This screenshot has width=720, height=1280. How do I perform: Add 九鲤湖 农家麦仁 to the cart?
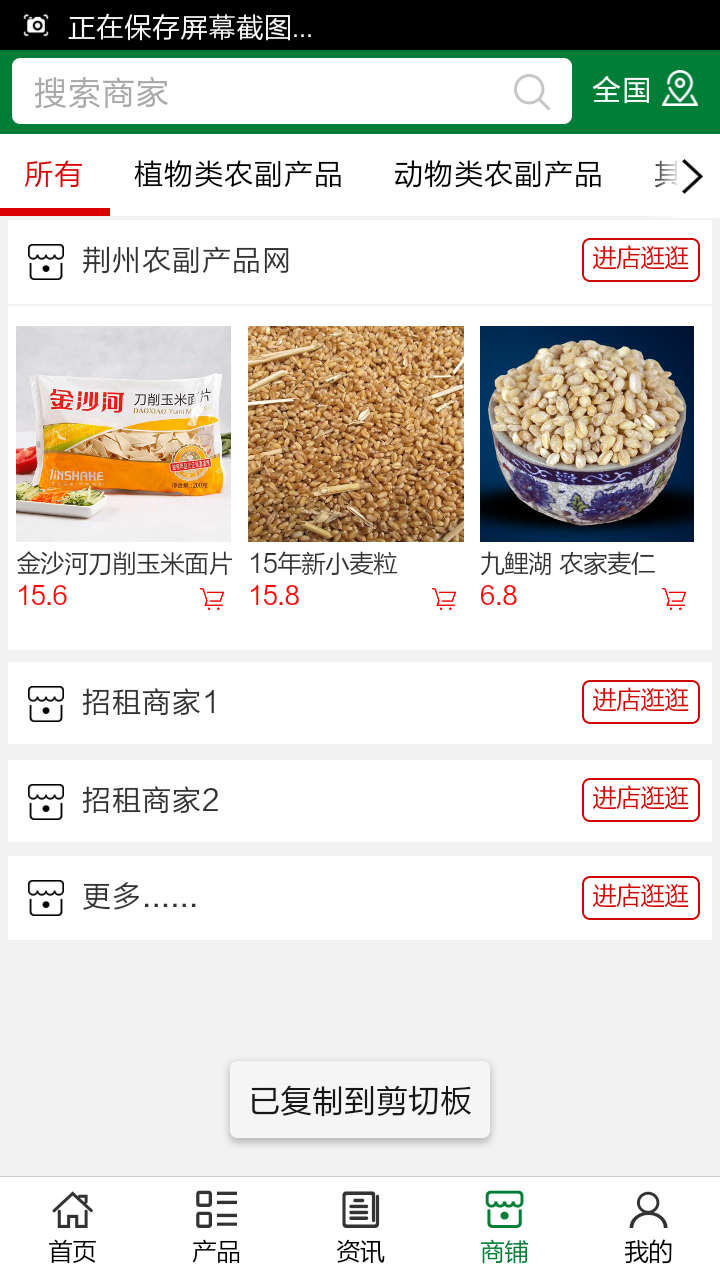675,599
